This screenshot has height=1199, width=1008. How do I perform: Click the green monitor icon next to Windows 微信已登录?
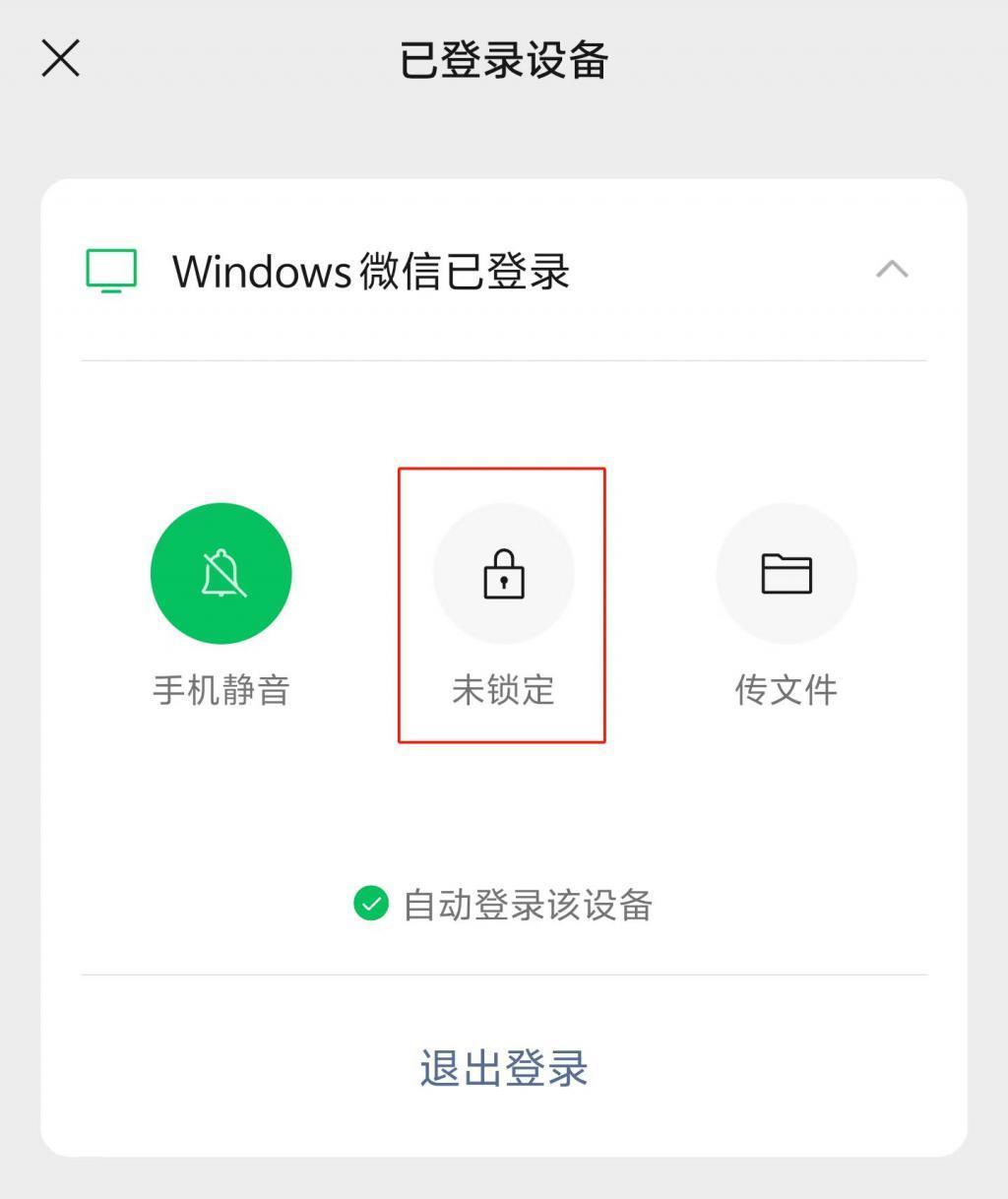(110, 271)
